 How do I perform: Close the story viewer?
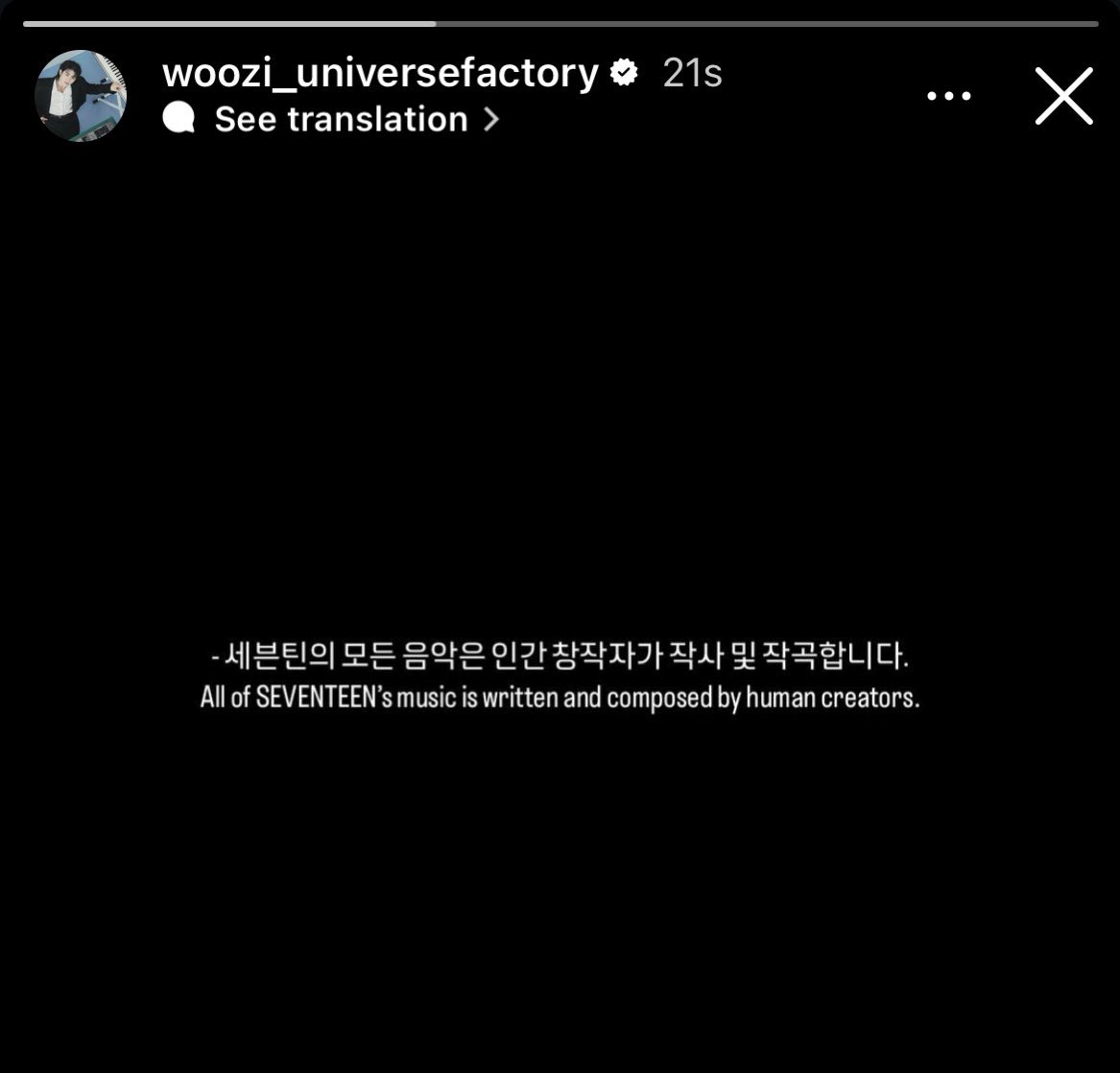pos(1063,96)
